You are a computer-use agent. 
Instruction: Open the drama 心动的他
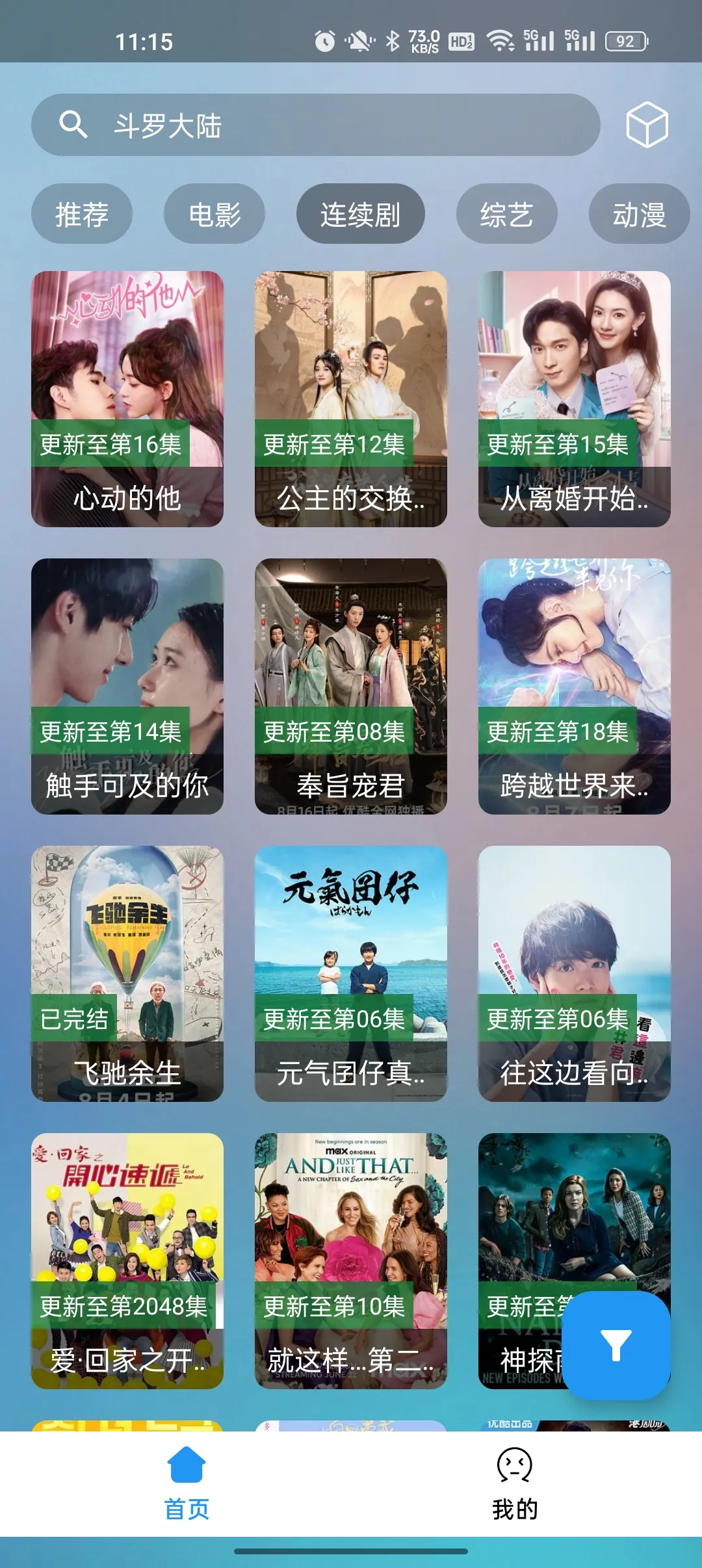127,399
